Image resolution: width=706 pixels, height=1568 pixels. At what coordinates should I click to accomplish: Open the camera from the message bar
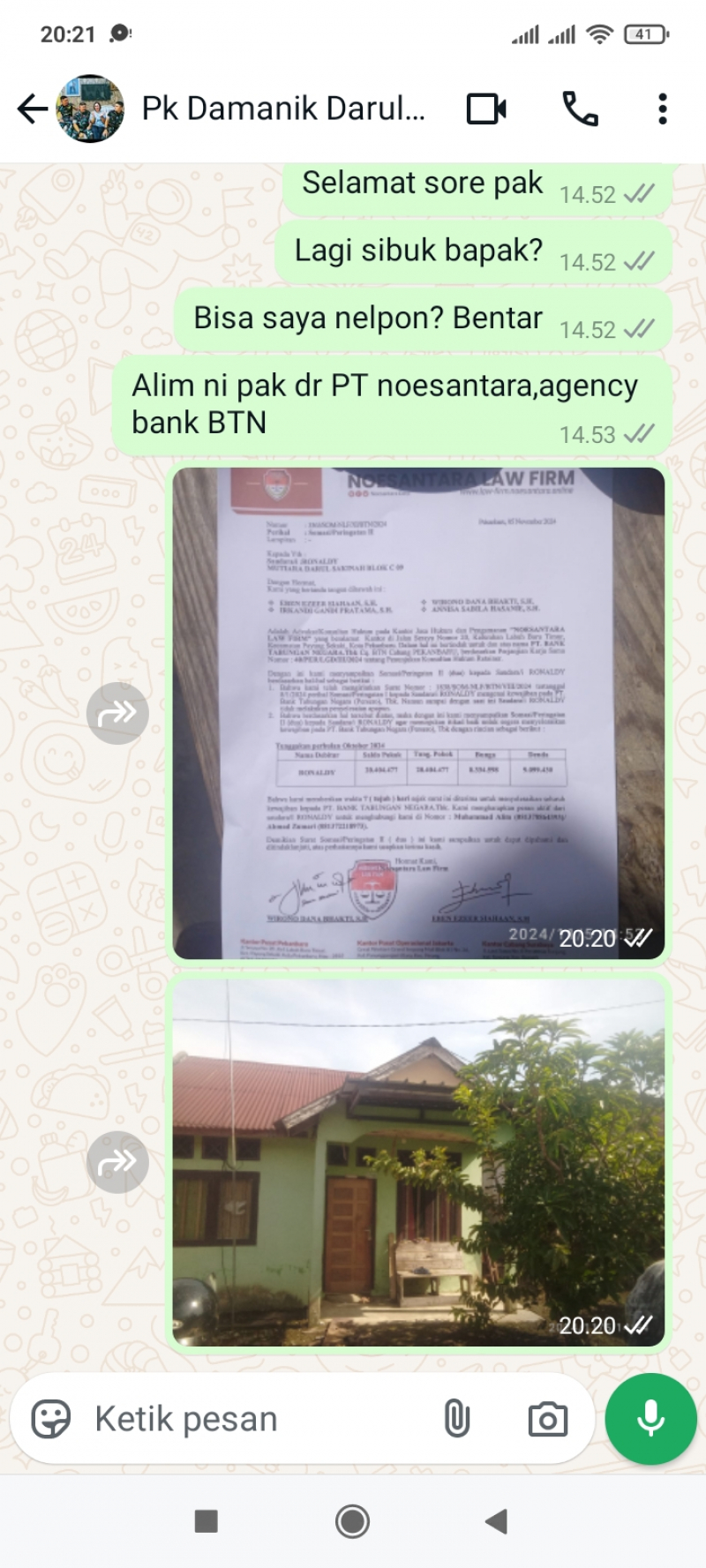(x=547, y=1420)
